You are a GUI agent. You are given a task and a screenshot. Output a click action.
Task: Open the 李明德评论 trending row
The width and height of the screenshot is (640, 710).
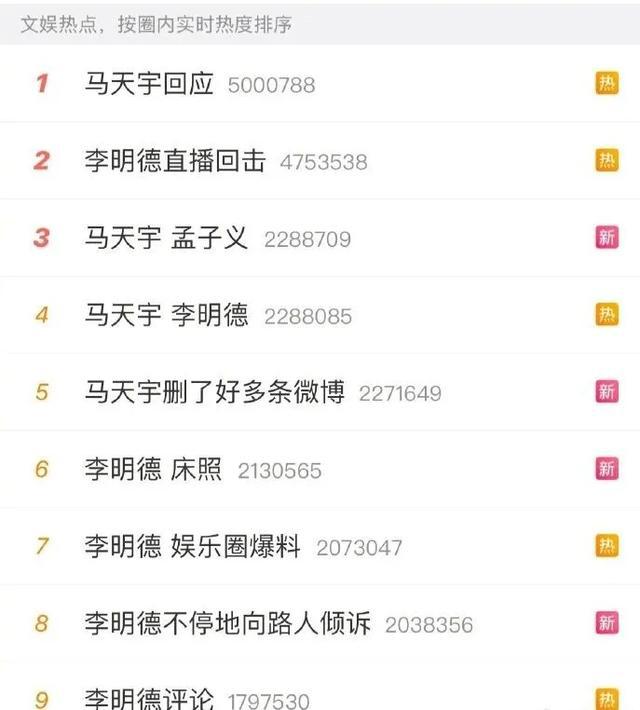point(149,699)
